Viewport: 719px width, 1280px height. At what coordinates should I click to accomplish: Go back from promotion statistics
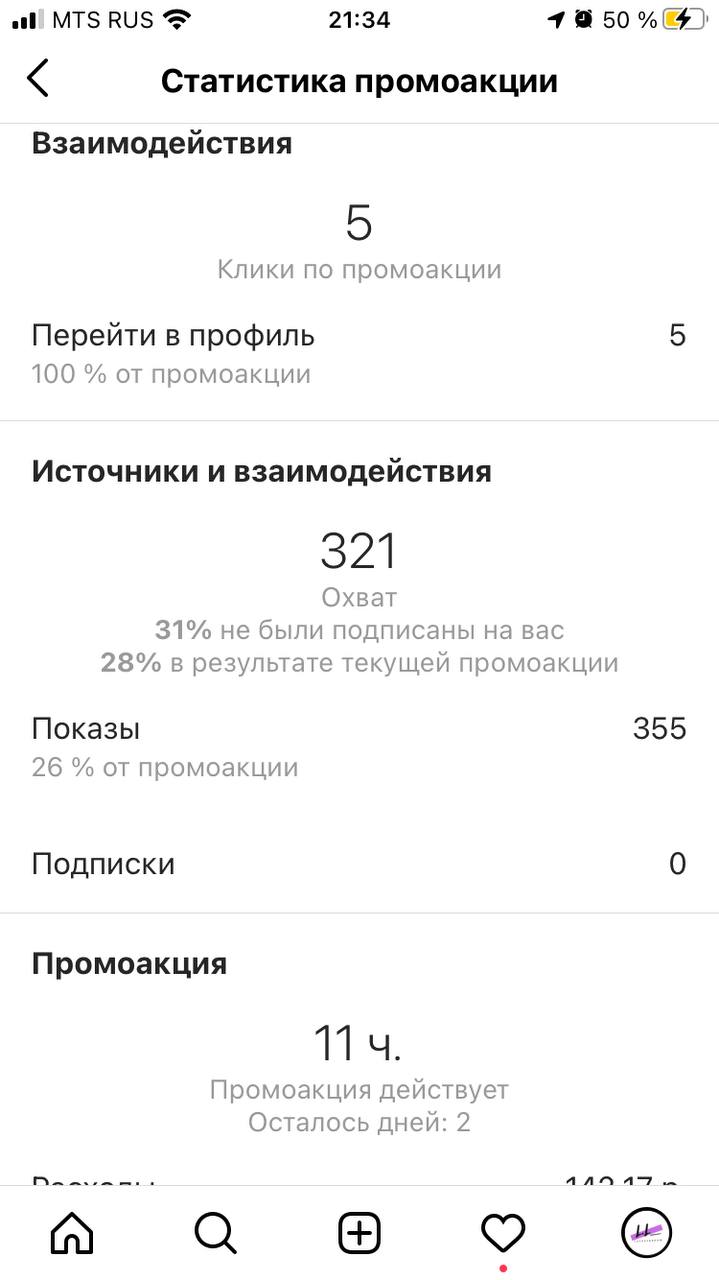(x=38, y=79)
